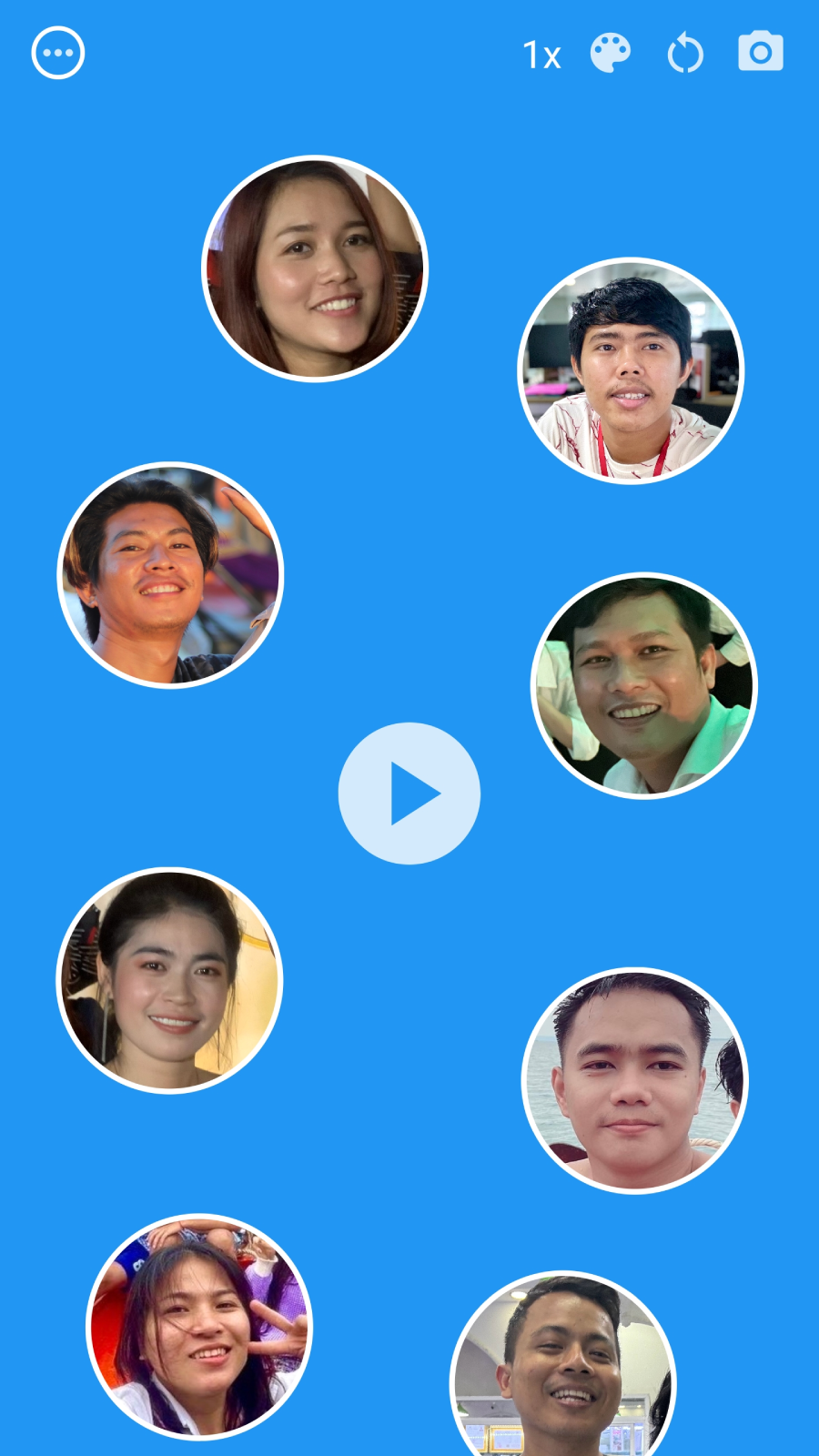819x1456 pixels.
Task: Start playback with the play button
Action: point(409,794)
